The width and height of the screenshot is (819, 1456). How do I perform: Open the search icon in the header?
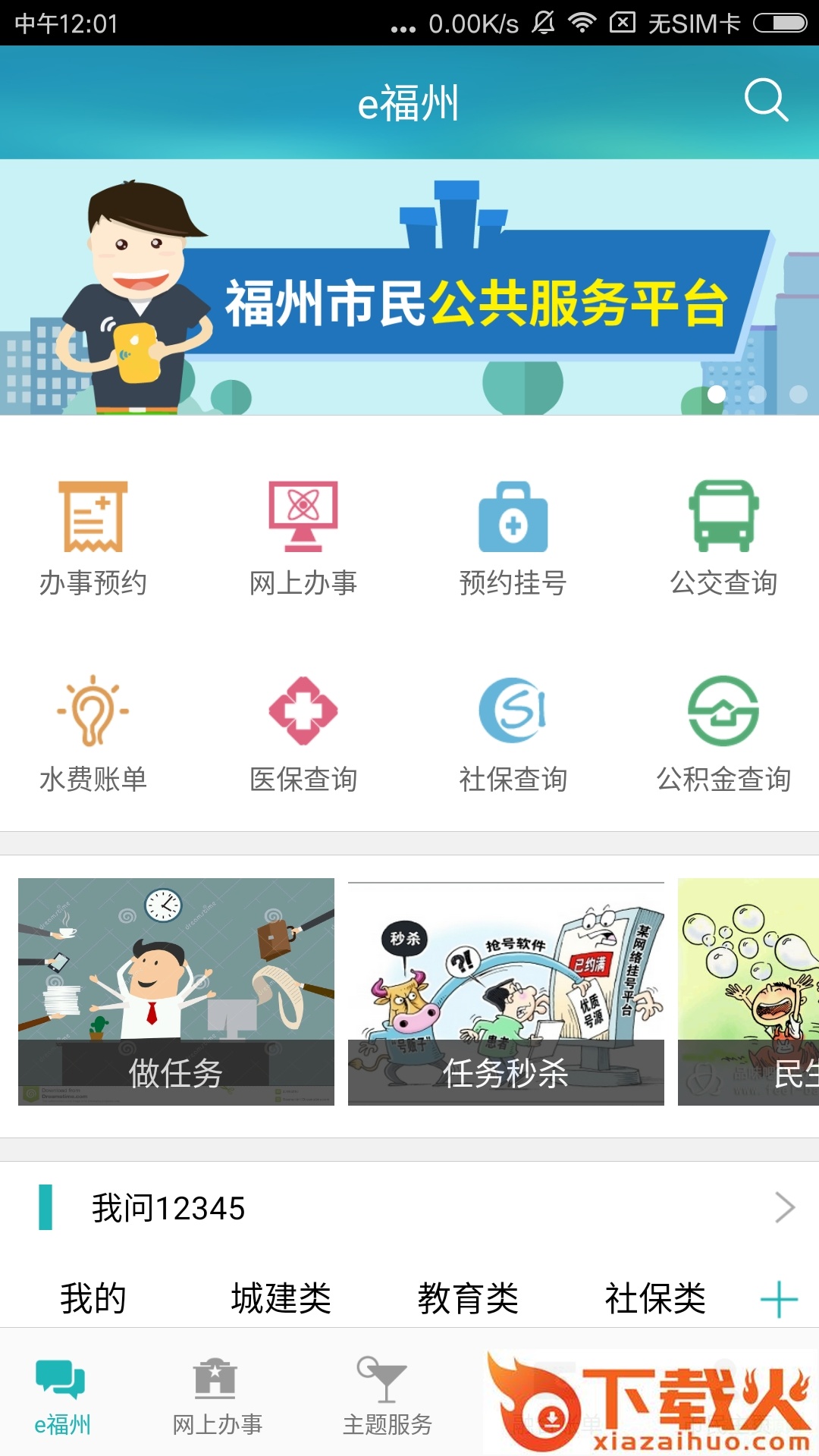tap(766, 100)
